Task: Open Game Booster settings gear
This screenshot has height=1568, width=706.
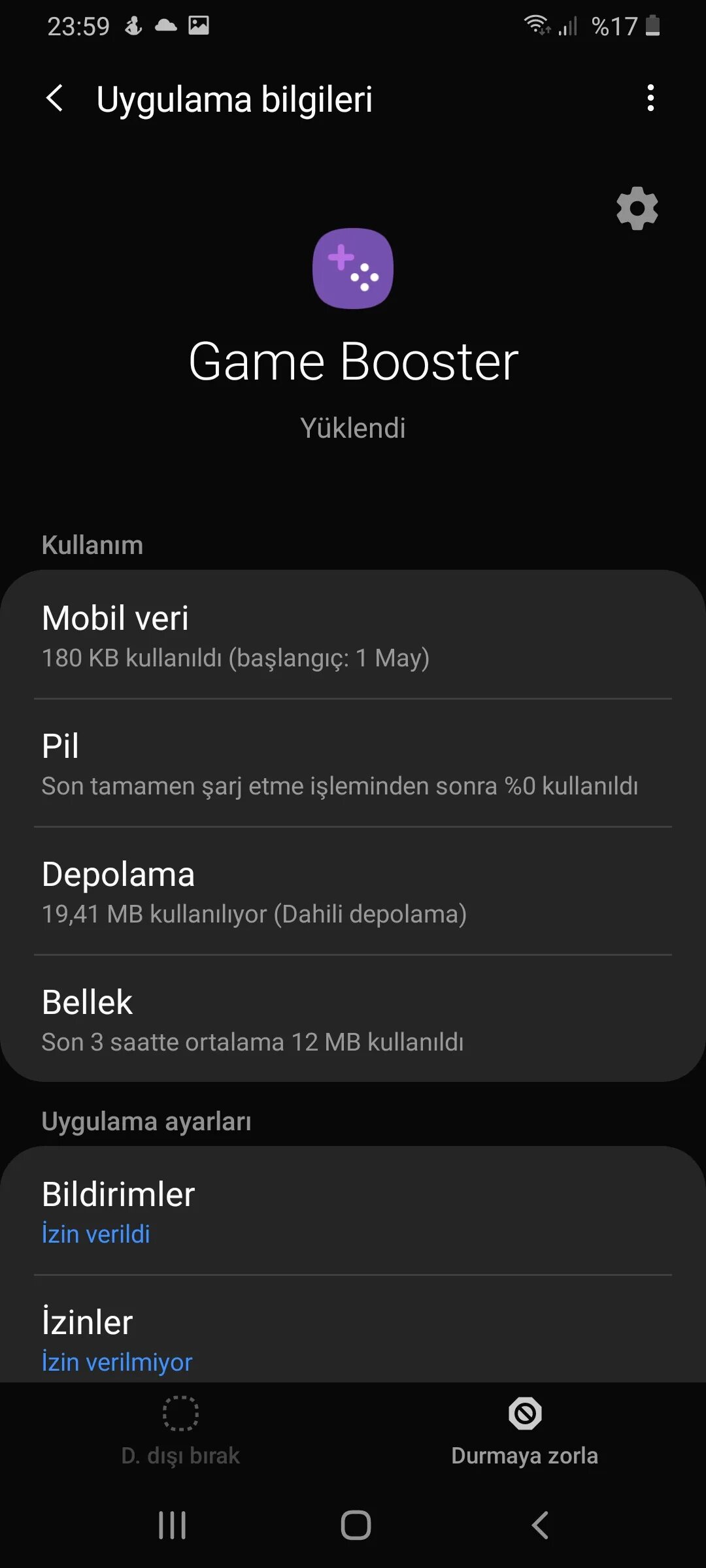Action: click(x=637, y=208)
